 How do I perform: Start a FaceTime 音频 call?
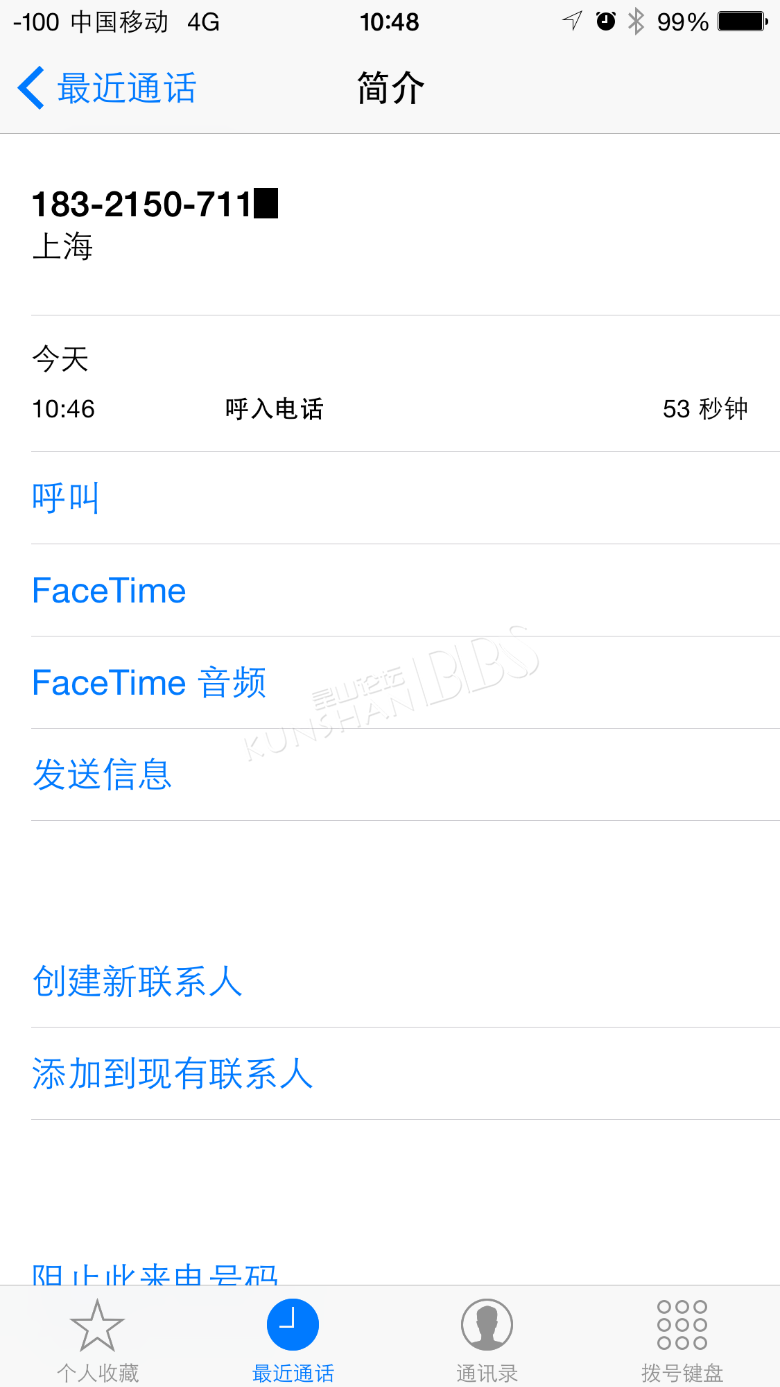pyautogui.click(x=405, y=682)
